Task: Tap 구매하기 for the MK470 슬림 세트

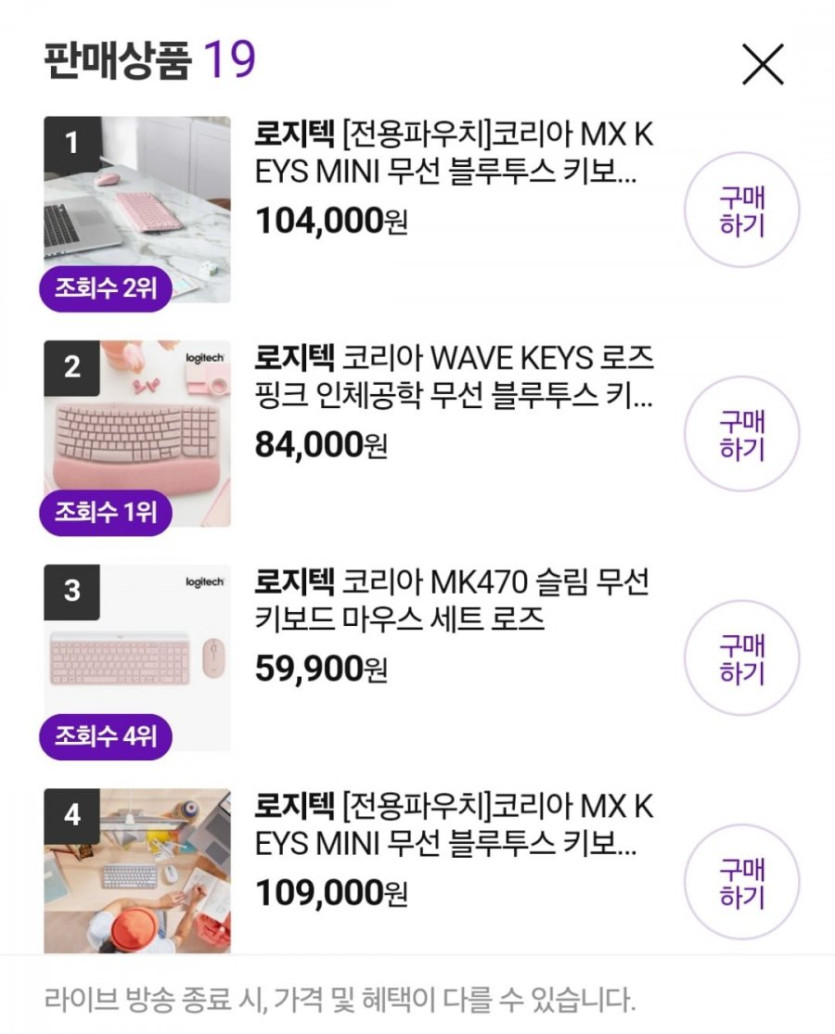Action: [x=741, y=658]
